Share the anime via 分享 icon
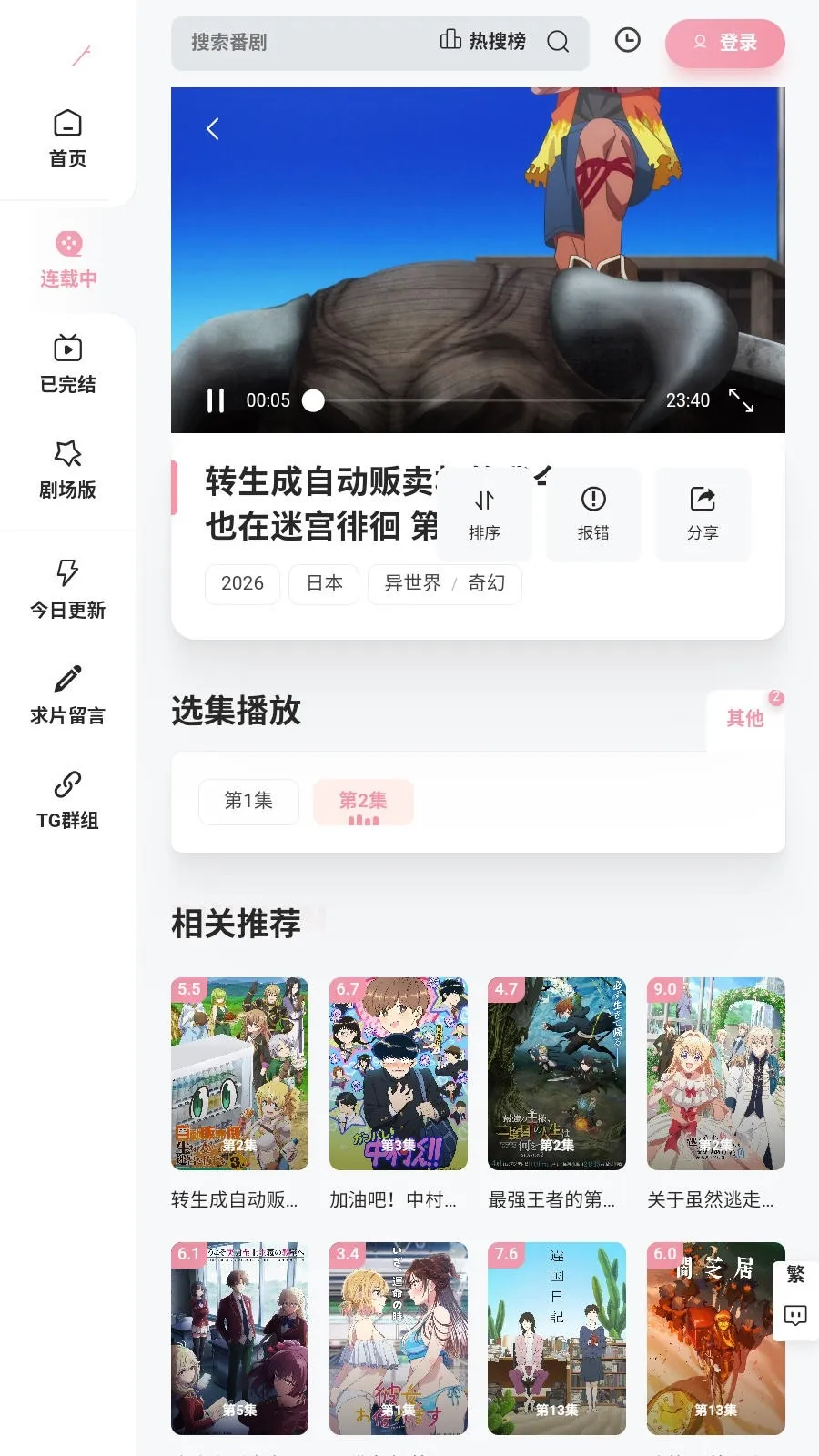Viewport: 819px width, 1456px height. pyautogui.click(x=703, y=512)
